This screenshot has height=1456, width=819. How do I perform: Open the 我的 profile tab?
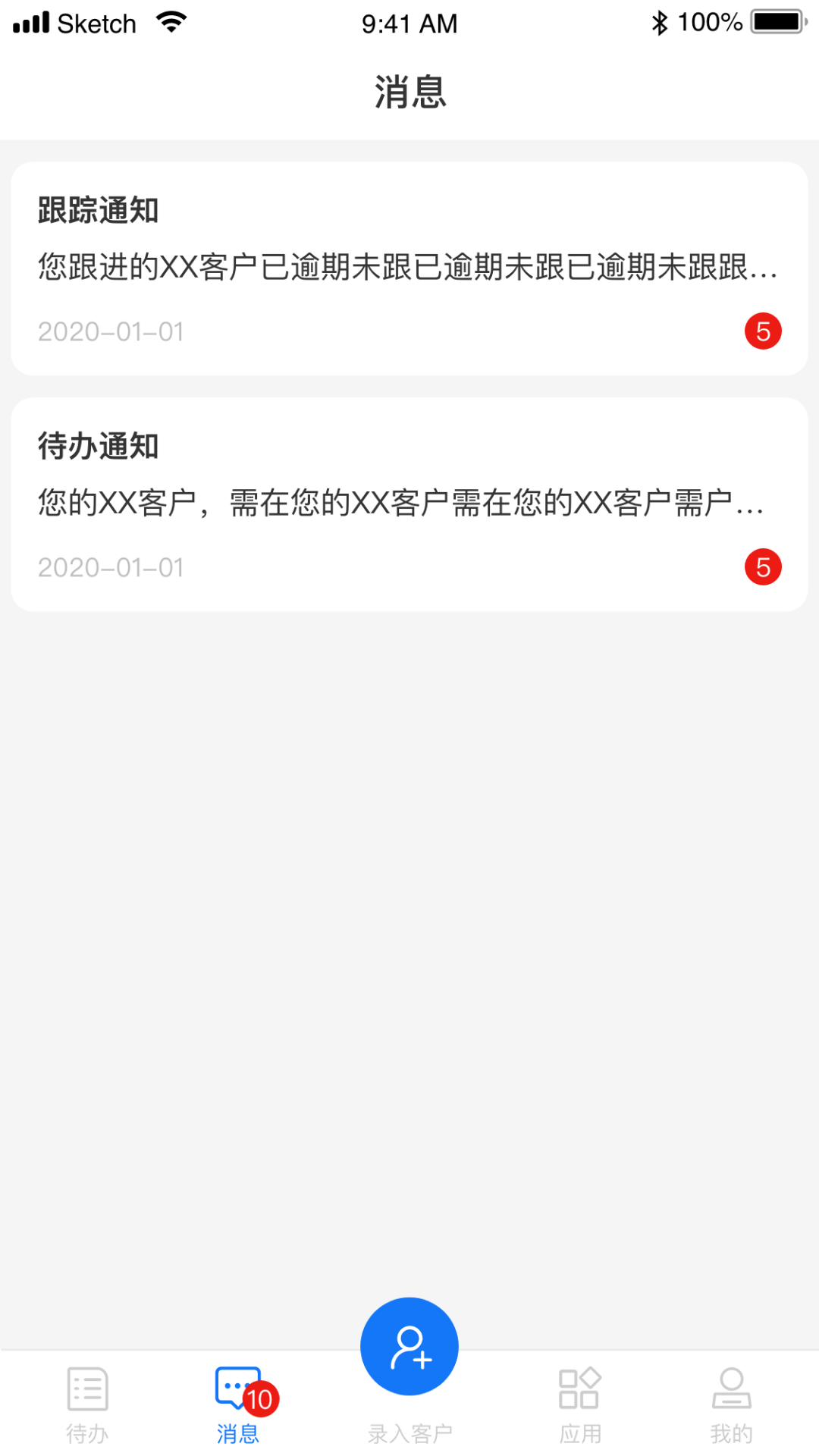pos(731,1403)
